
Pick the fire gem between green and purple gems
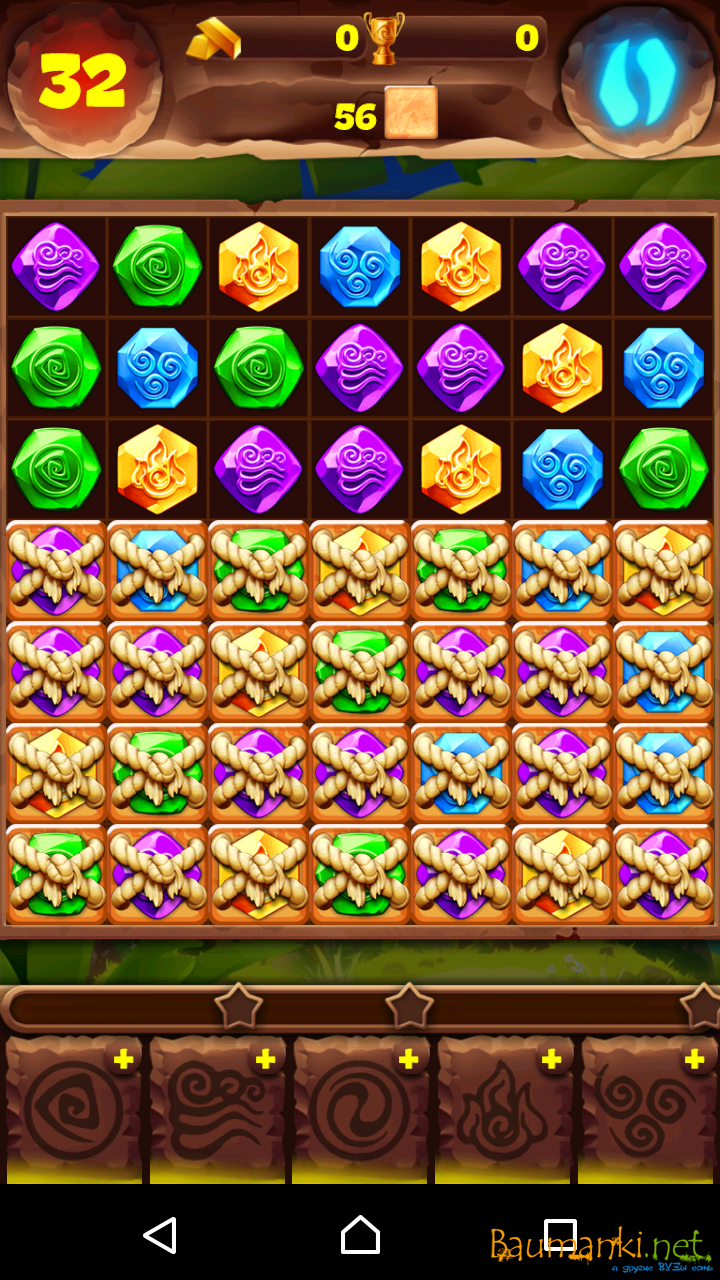pos(158,469)
